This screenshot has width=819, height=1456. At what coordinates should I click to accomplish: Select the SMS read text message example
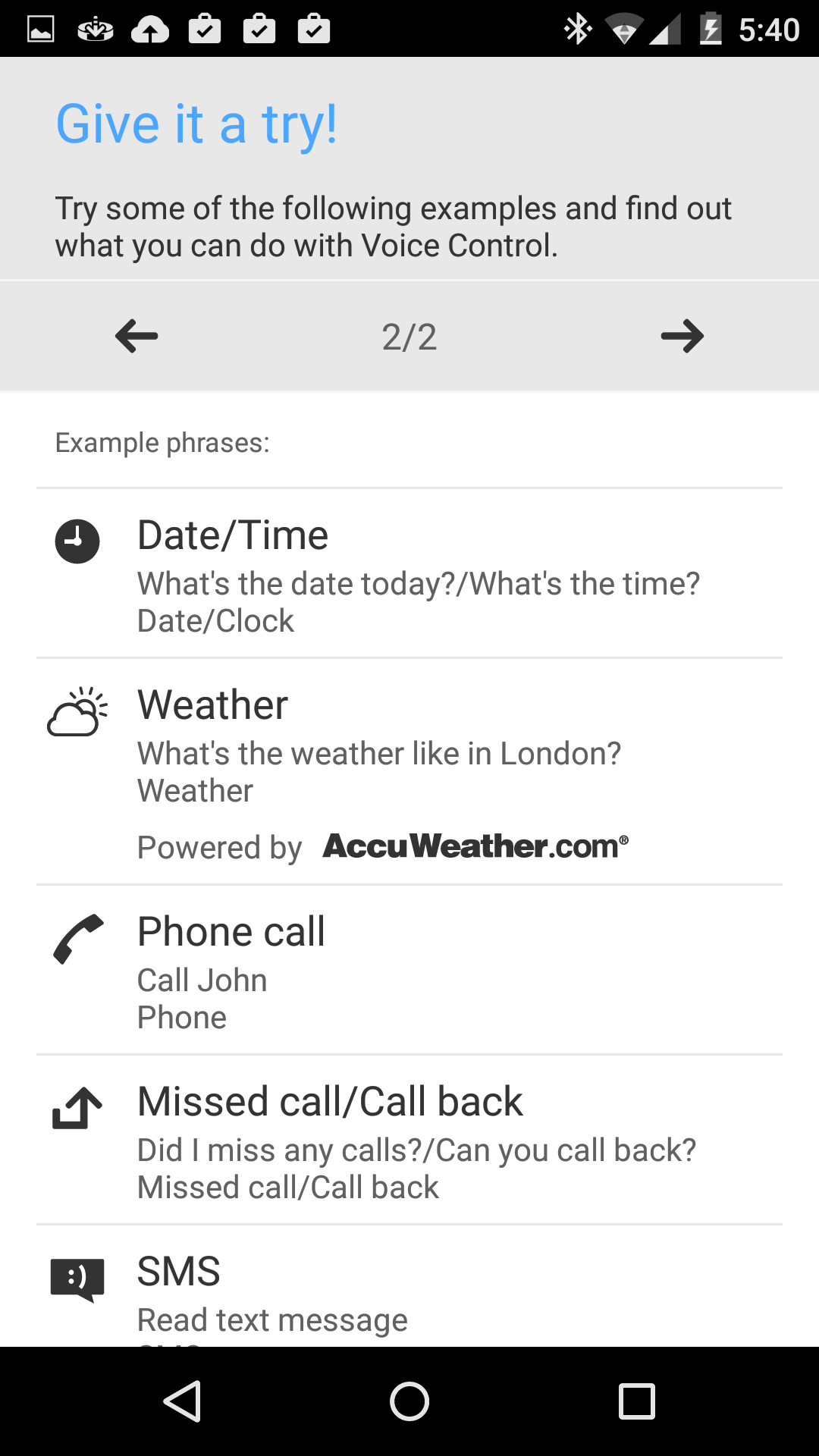pyautogui.click(x=409, y=1286)
